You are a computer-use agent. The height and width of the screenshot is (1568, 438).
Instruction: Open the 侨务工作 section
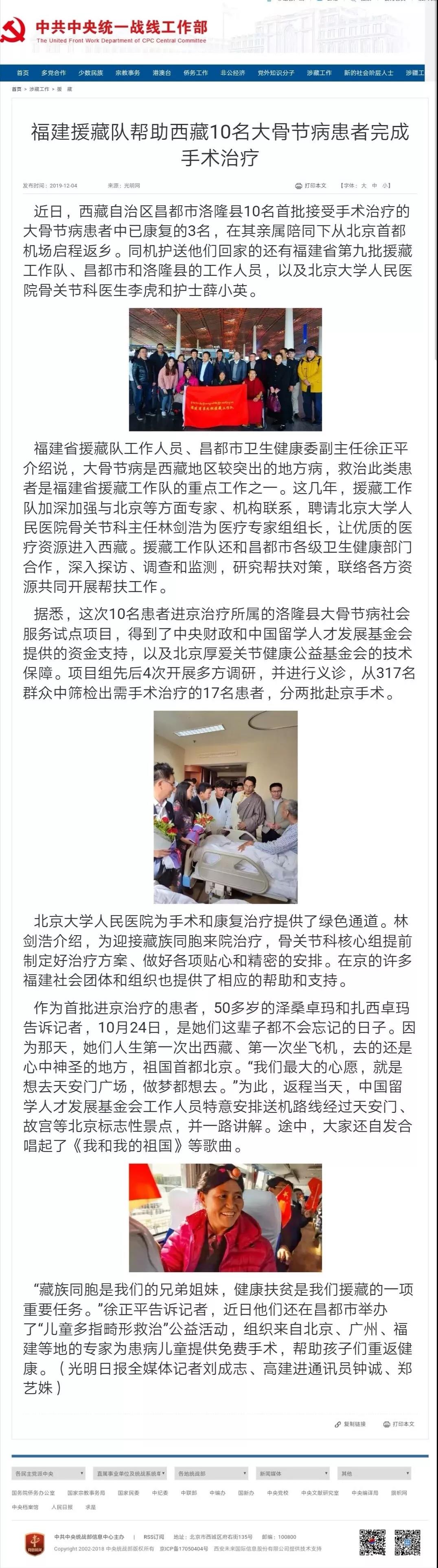click(196, 73)
